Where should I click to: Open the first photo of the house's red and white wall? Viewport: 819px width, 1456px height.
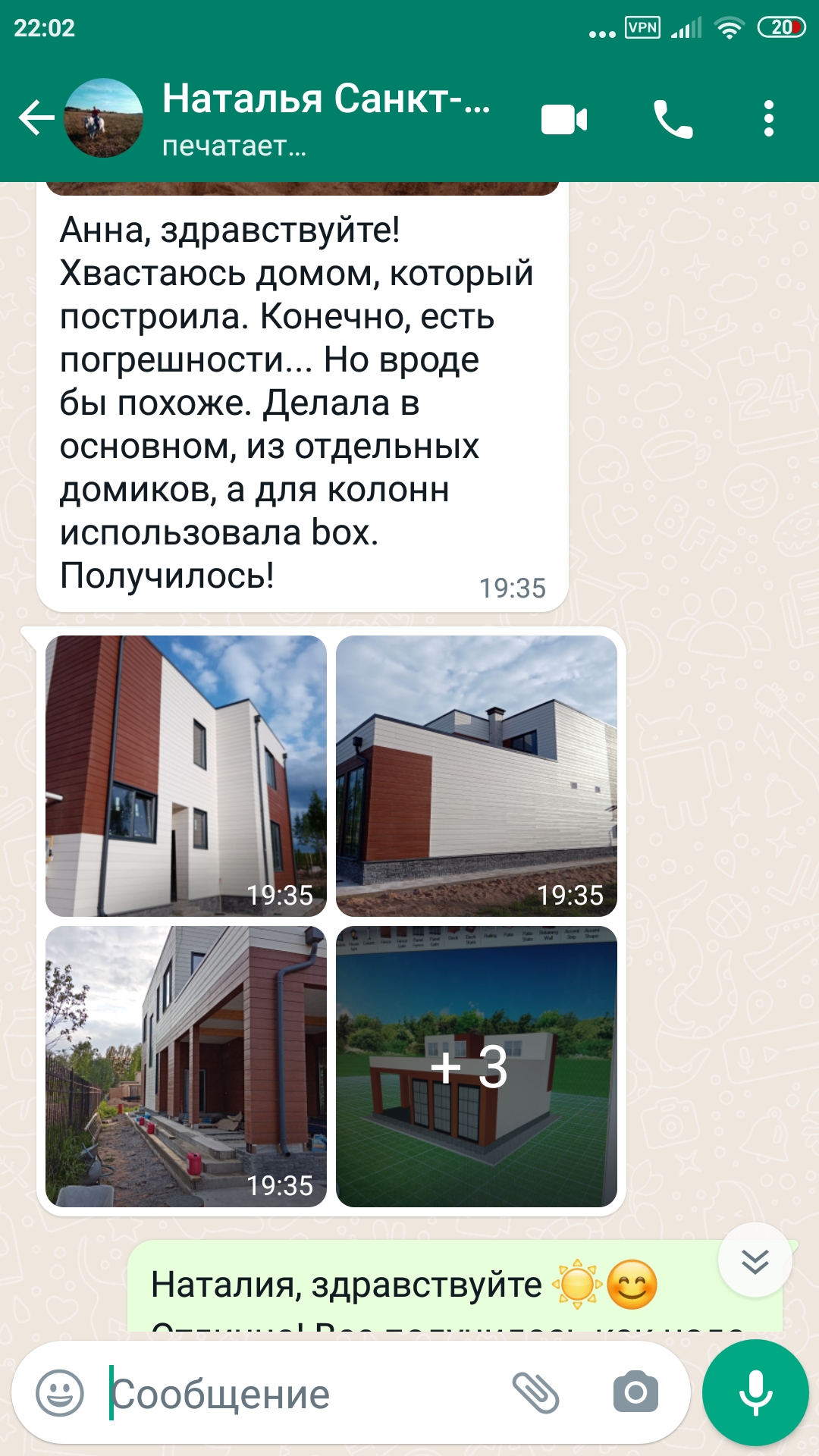186,775
